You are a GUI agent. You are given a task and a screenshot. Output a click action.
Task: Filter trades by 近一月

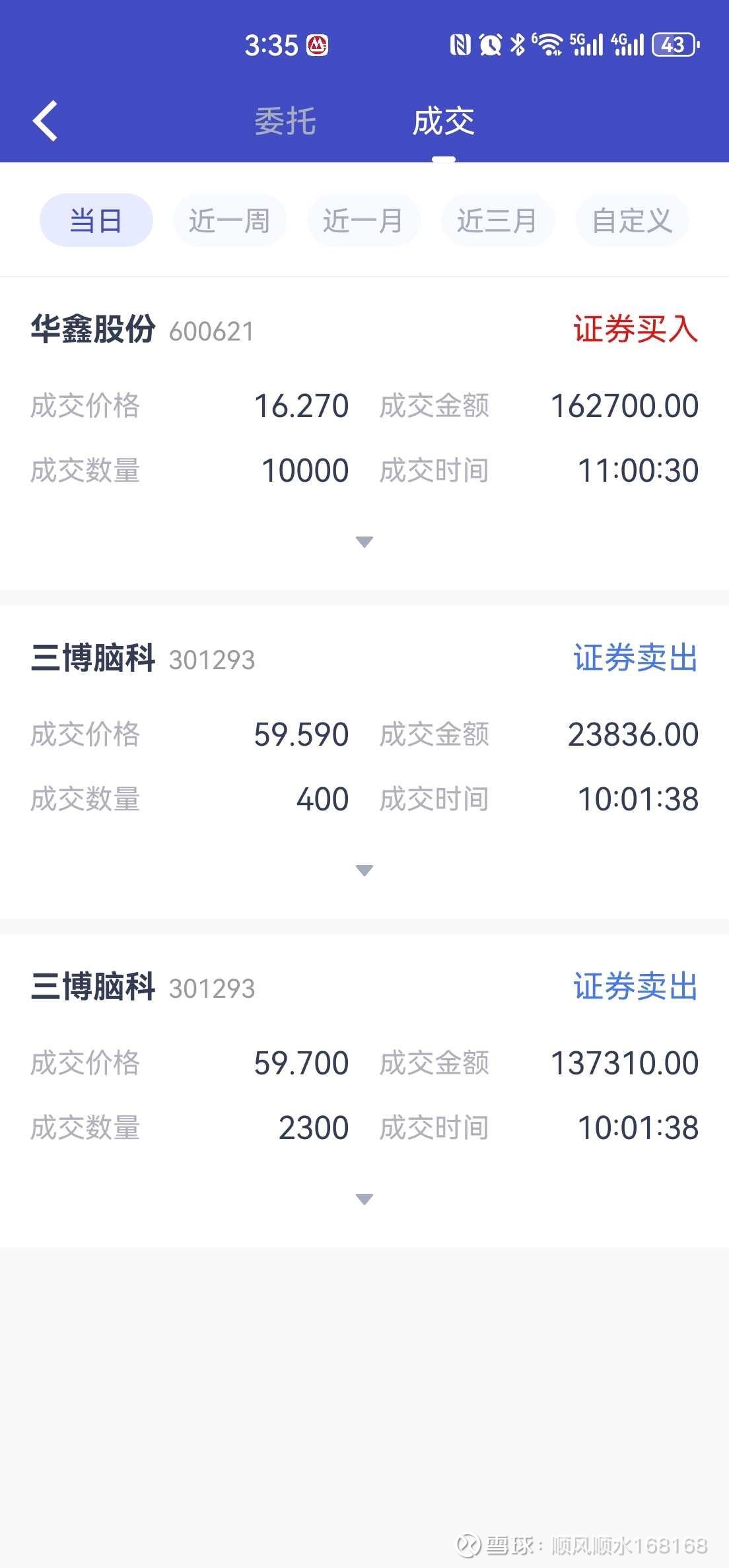pos(364,220)
